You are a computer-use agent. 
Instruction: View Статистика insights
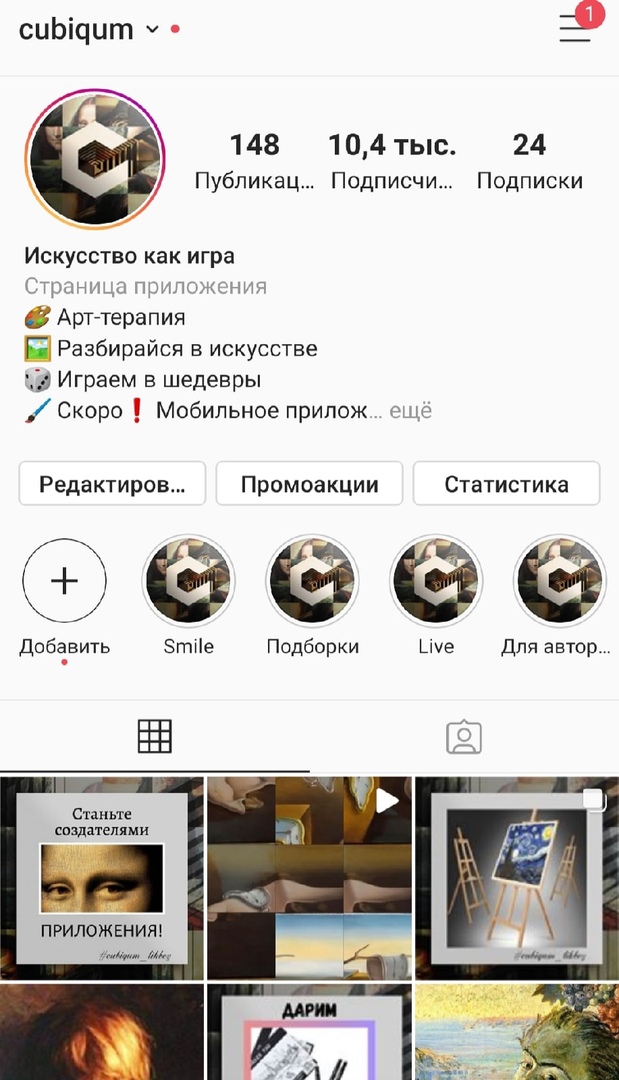506,485
